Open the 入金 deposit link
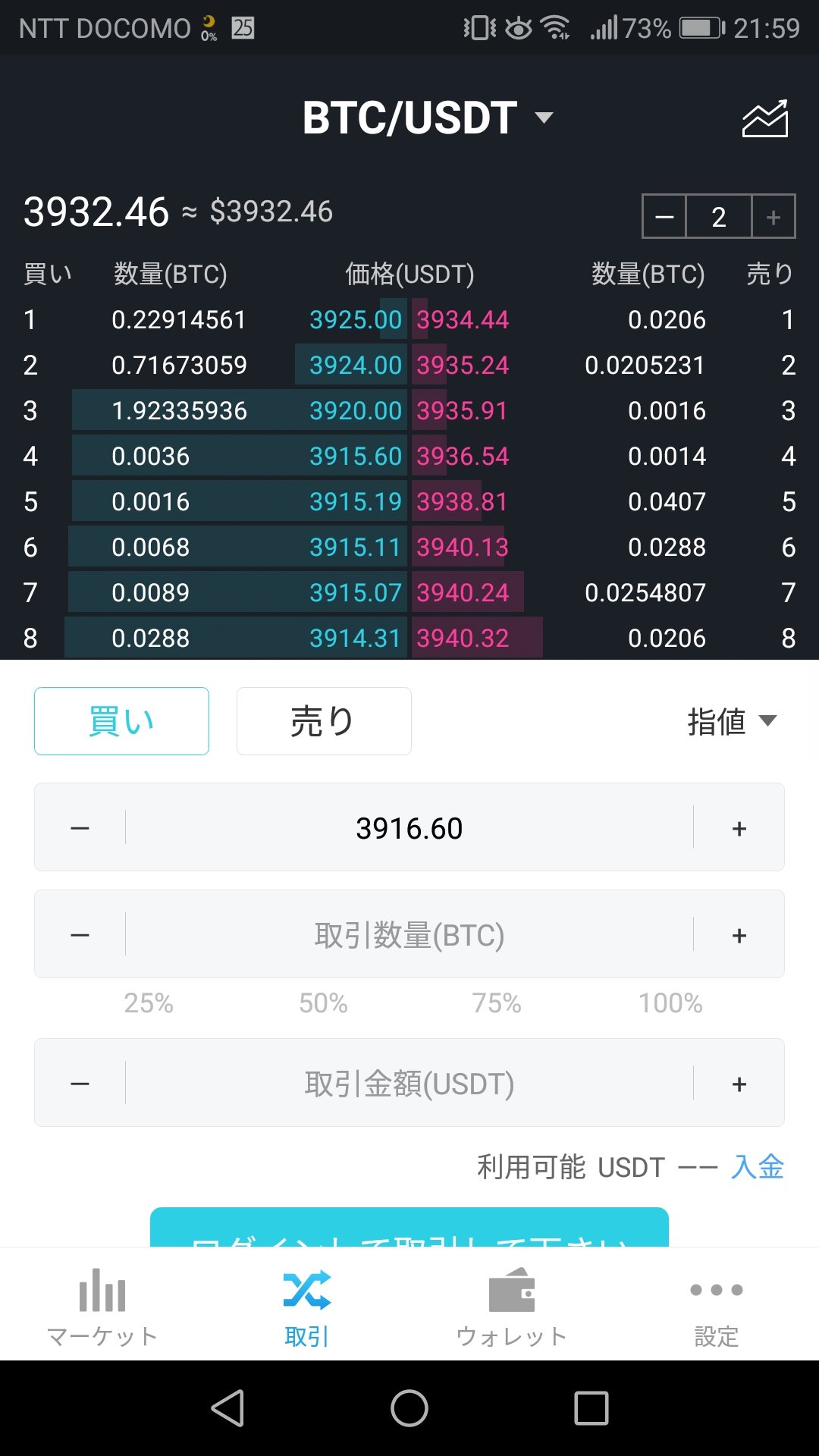 [758, 1167]
